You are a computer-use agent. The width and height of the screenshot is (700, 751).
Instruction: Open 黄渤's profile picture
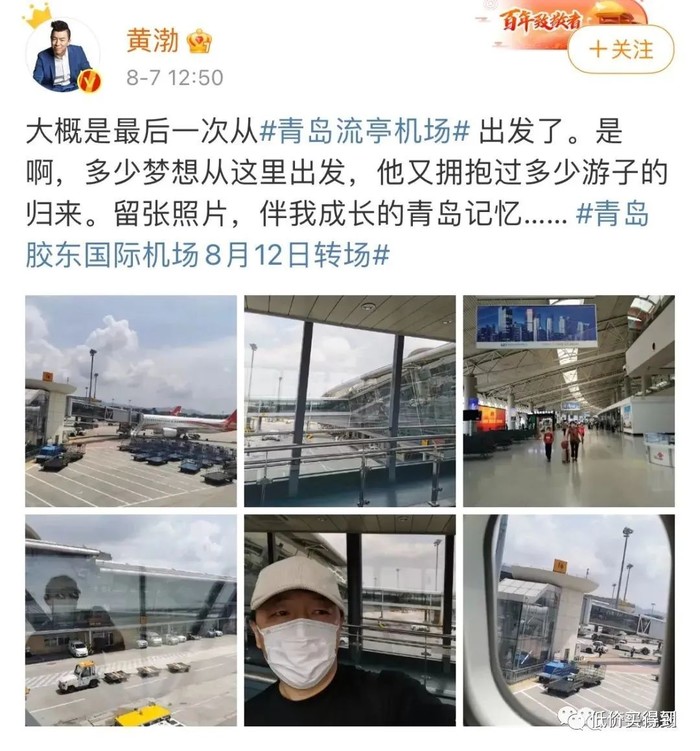62,54
